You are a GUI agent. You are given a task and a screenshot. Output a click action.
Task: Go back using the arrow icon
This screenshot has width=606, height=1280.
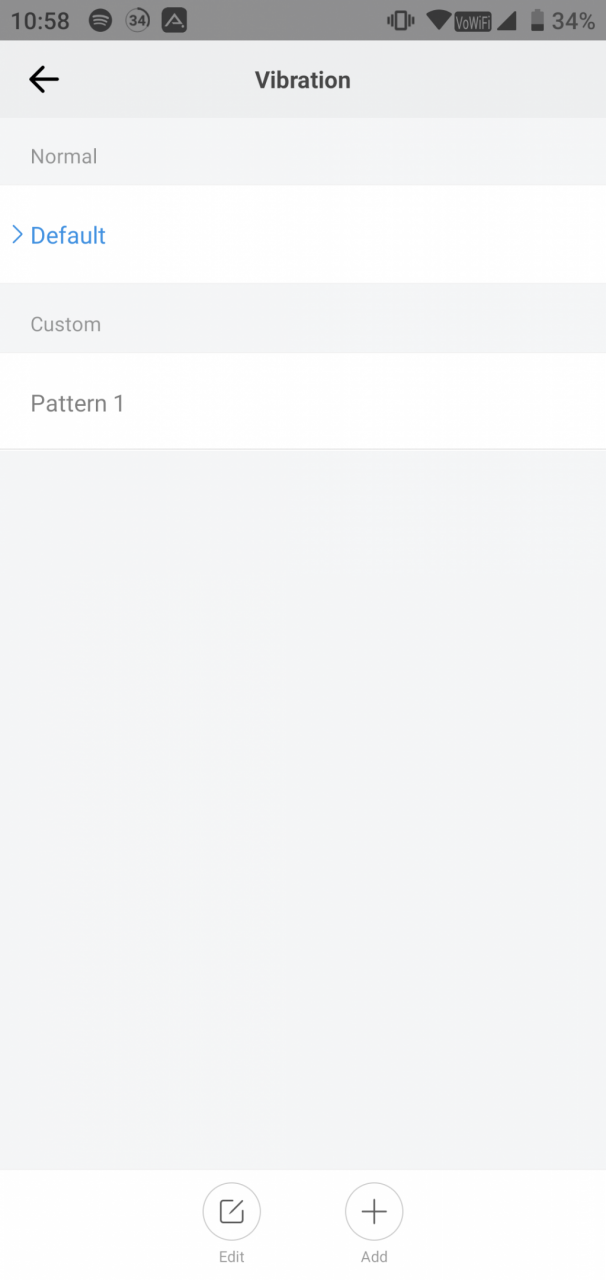tap(44, 80)
